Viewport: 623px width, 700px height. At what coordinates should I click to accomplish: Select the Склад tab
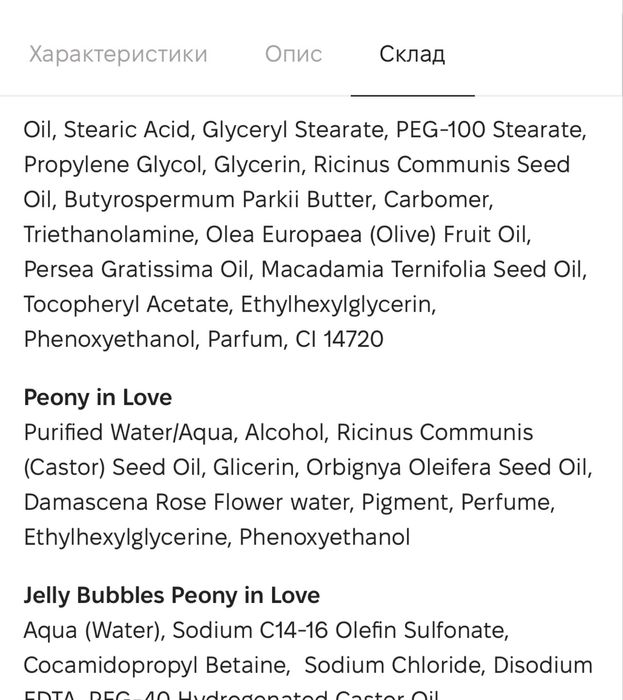[x=412, y=54]
